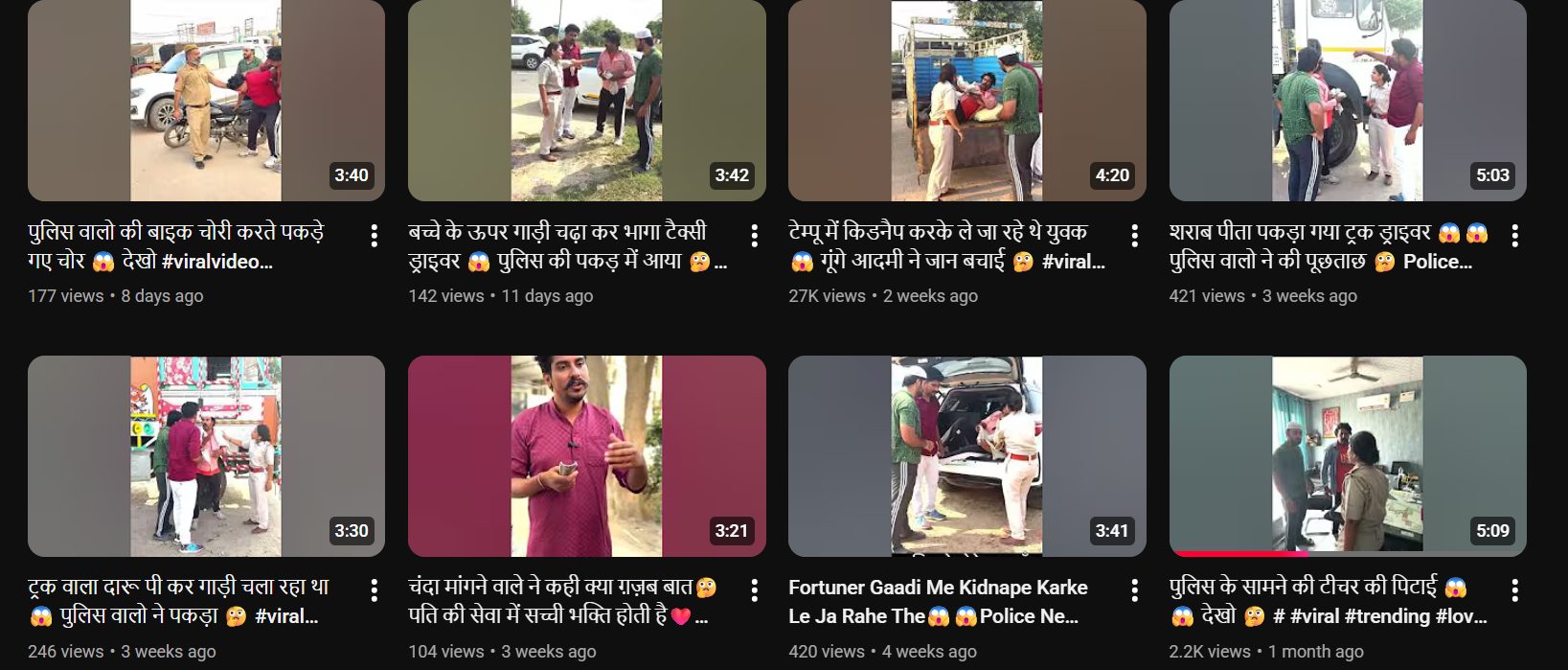Open the 3:42 taxi driver video
This screenshot has width=1568, height=670.
point(586,101)
